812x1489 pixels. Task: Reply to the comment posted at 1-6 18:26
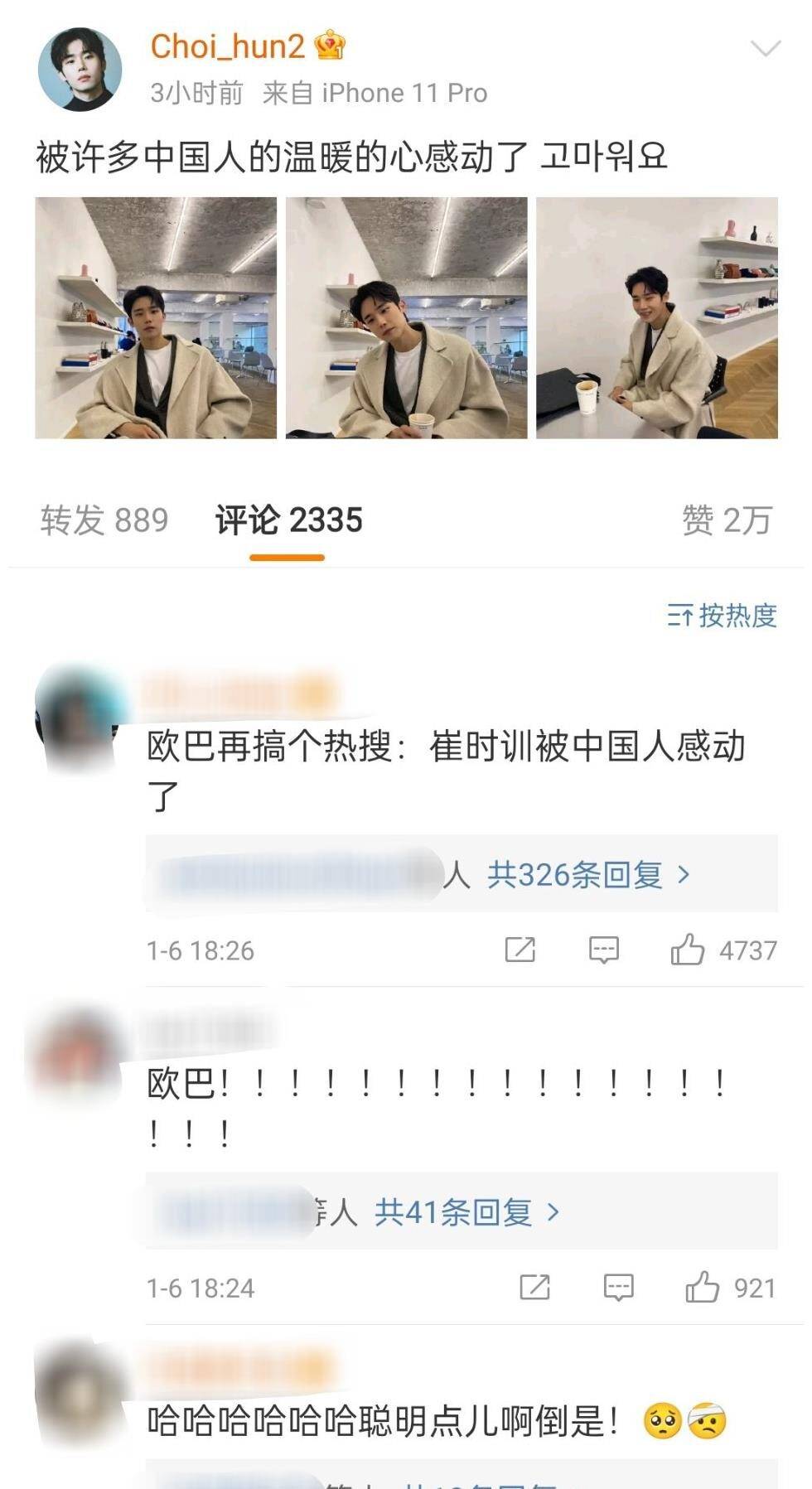pos(604,950)
